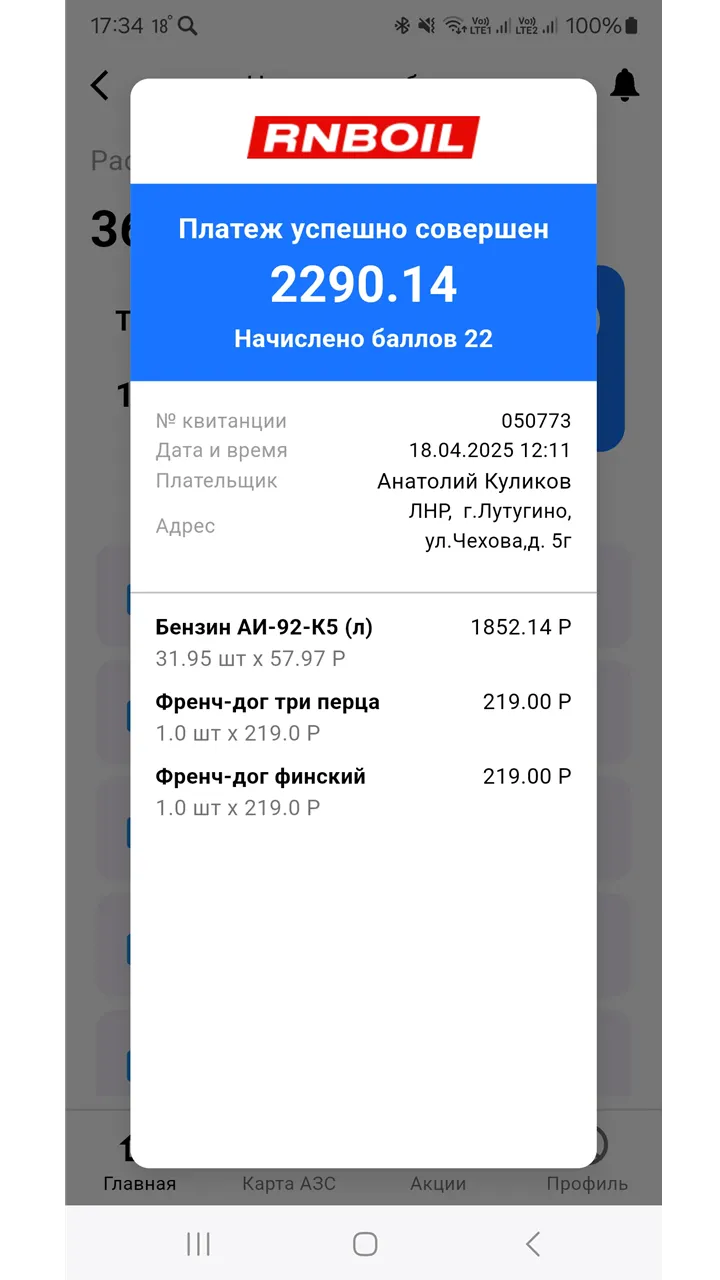The height and width of the screenshot is (1280, 720).
Task: Open the notifications bell
Action: pos(625,85)
